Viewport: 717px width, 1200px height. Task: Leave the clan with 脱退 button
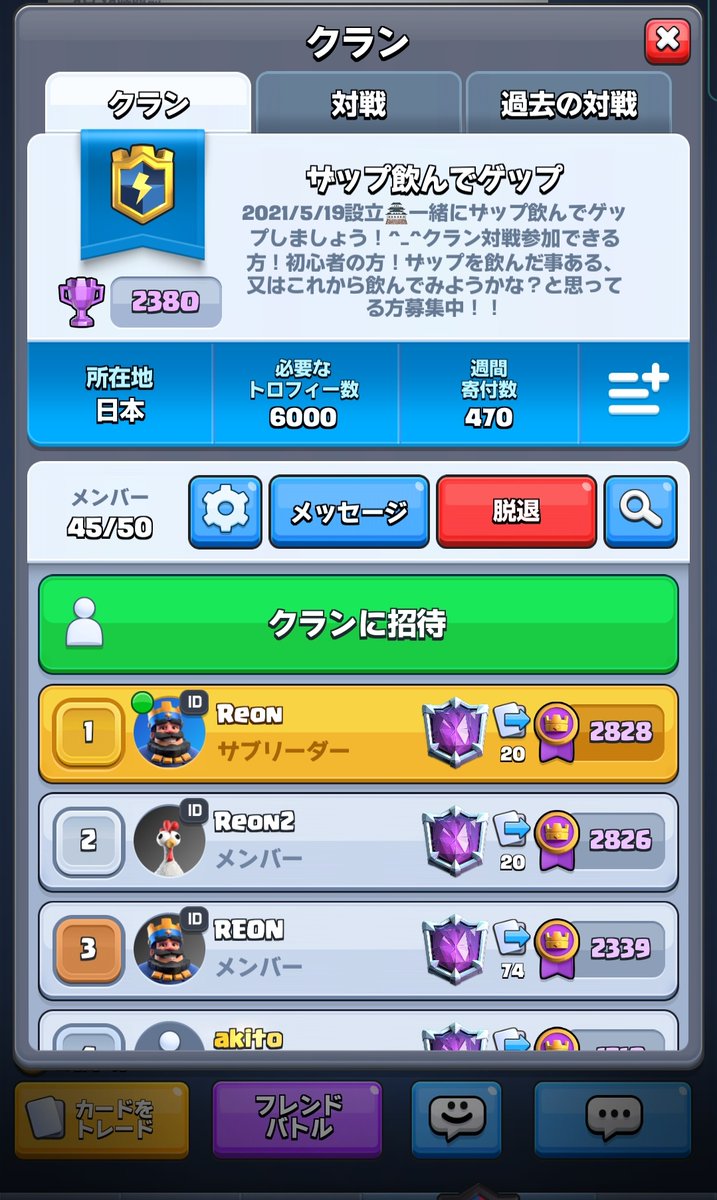point(516,511)
